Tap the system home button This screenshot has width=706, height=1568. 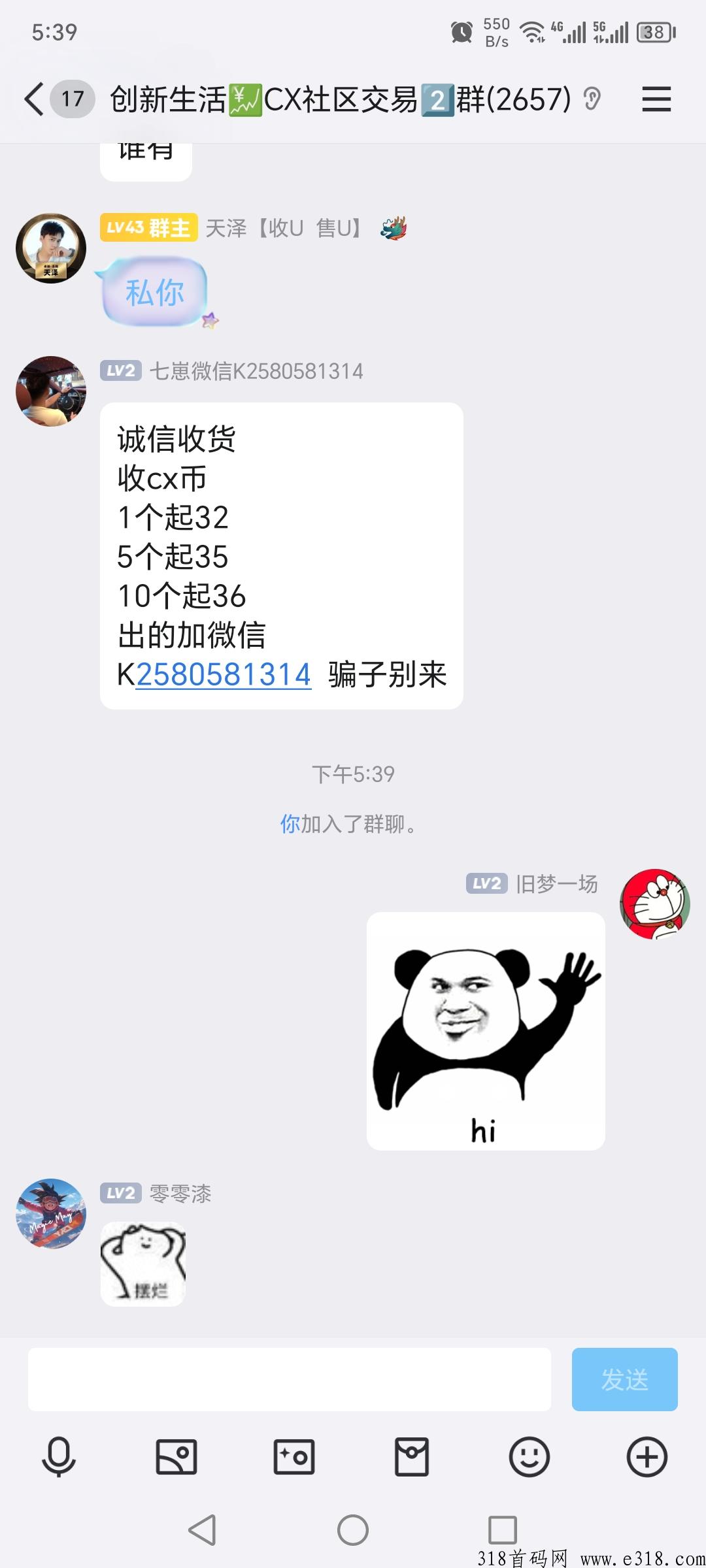coord(353,1529)
